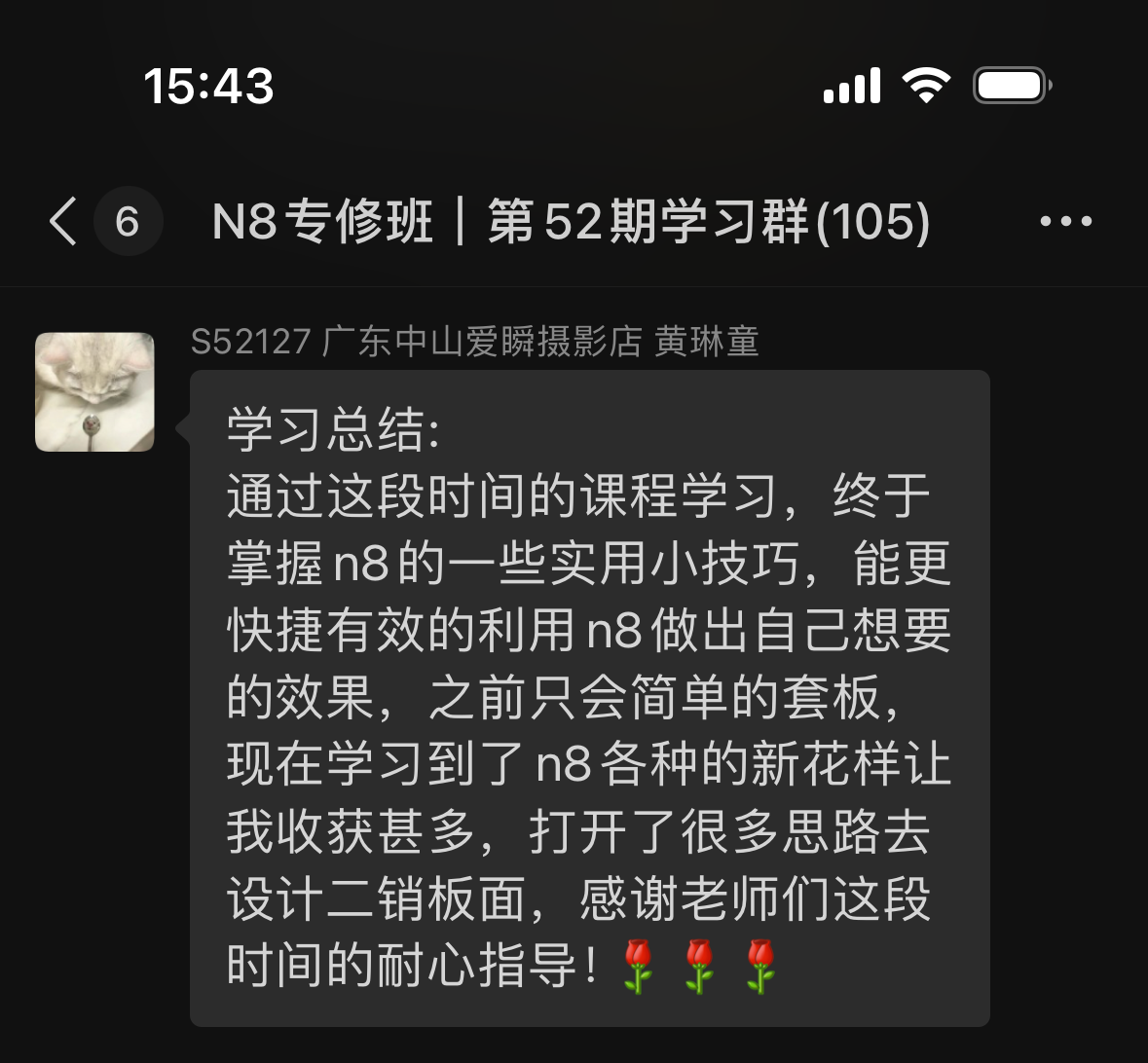Open 黄琳童's cat profile avatar

94,392
